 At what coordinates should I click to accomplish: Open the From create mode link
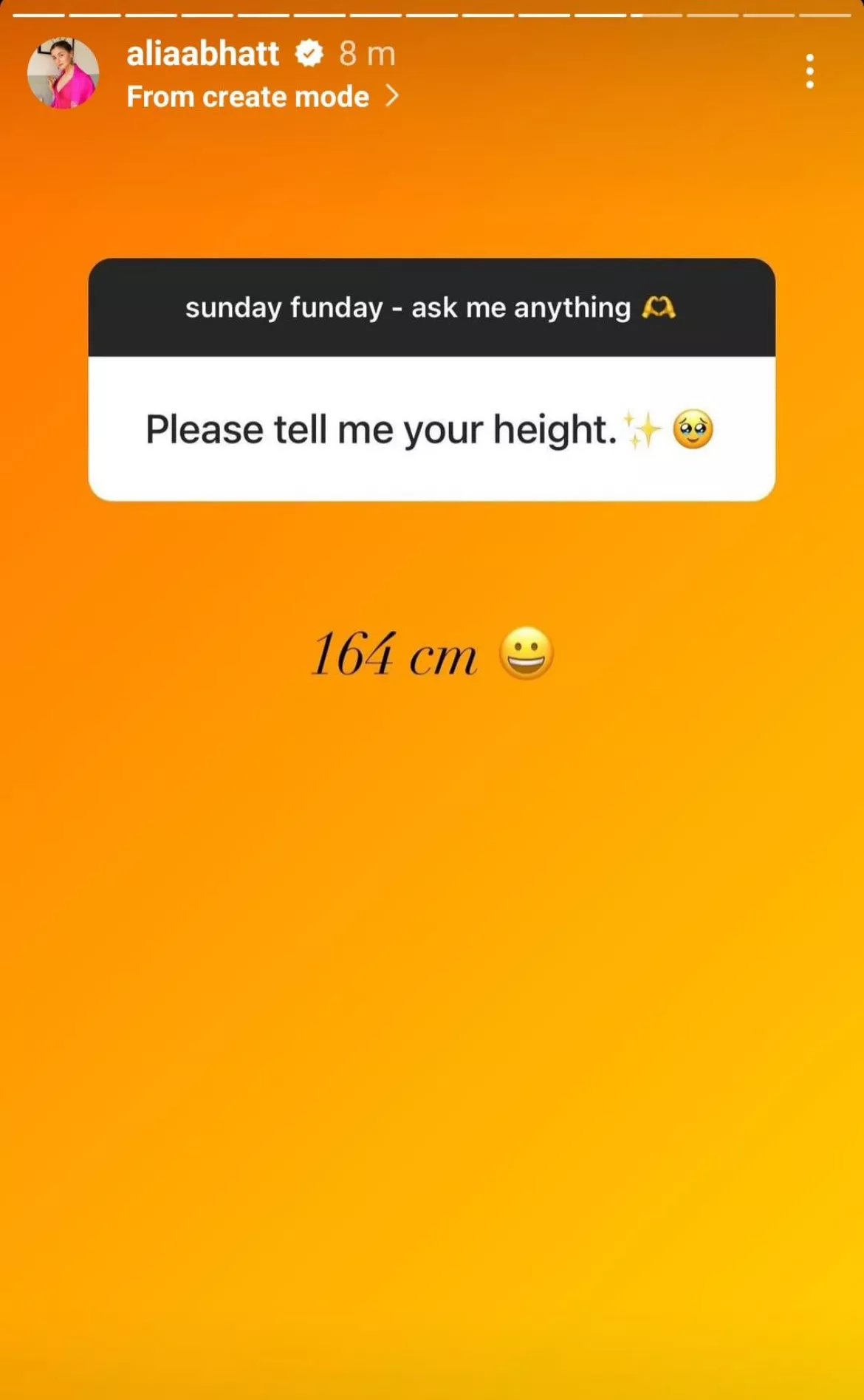coord(262,97)
